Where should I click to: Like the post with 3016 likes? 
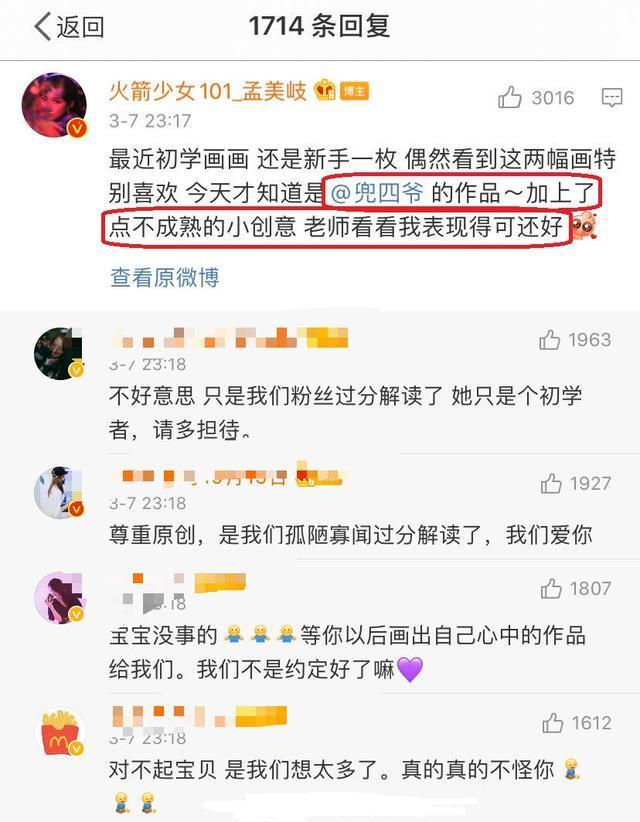(x=510, y=97)
